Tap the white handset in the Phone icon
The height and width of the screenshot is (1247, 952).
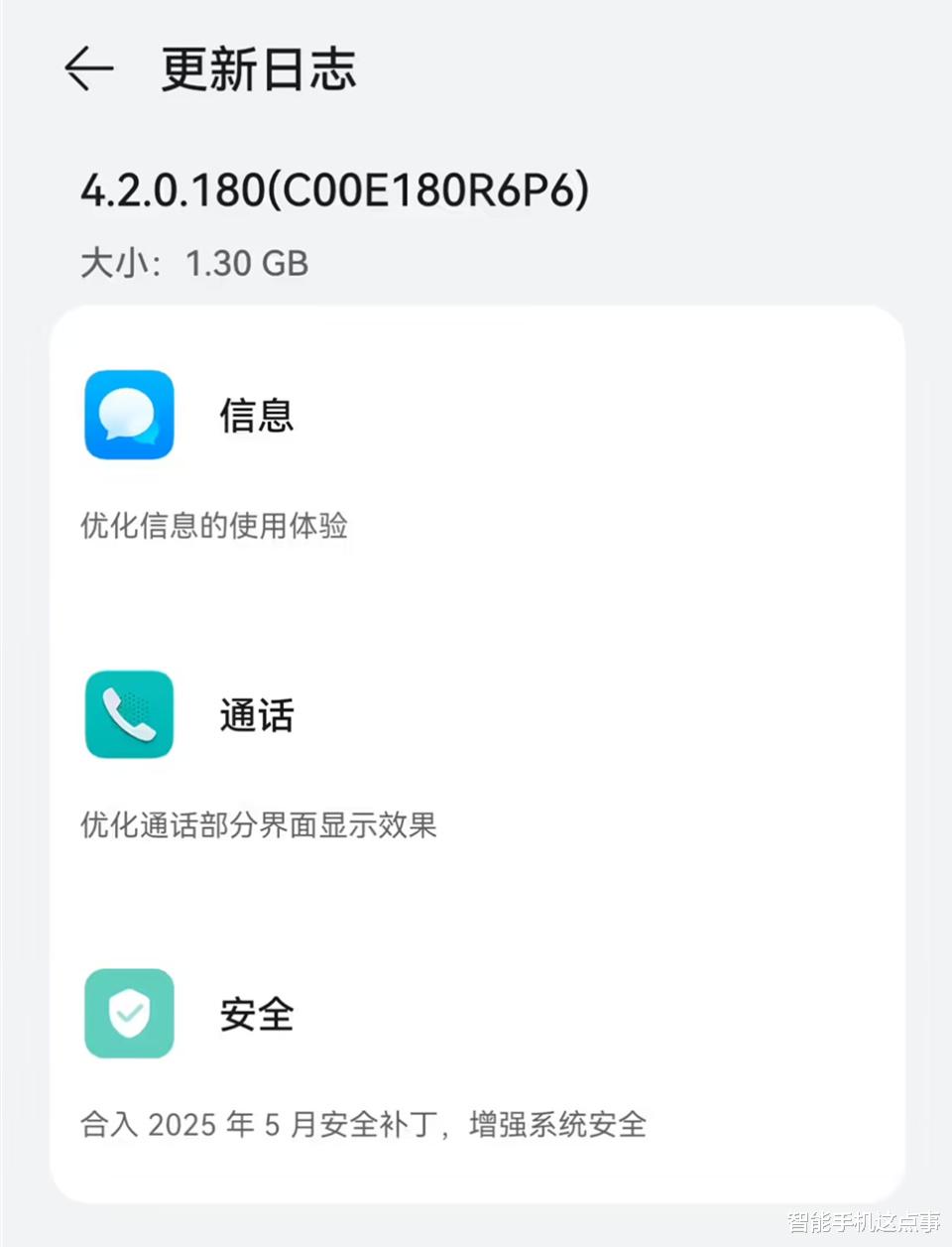129,715
